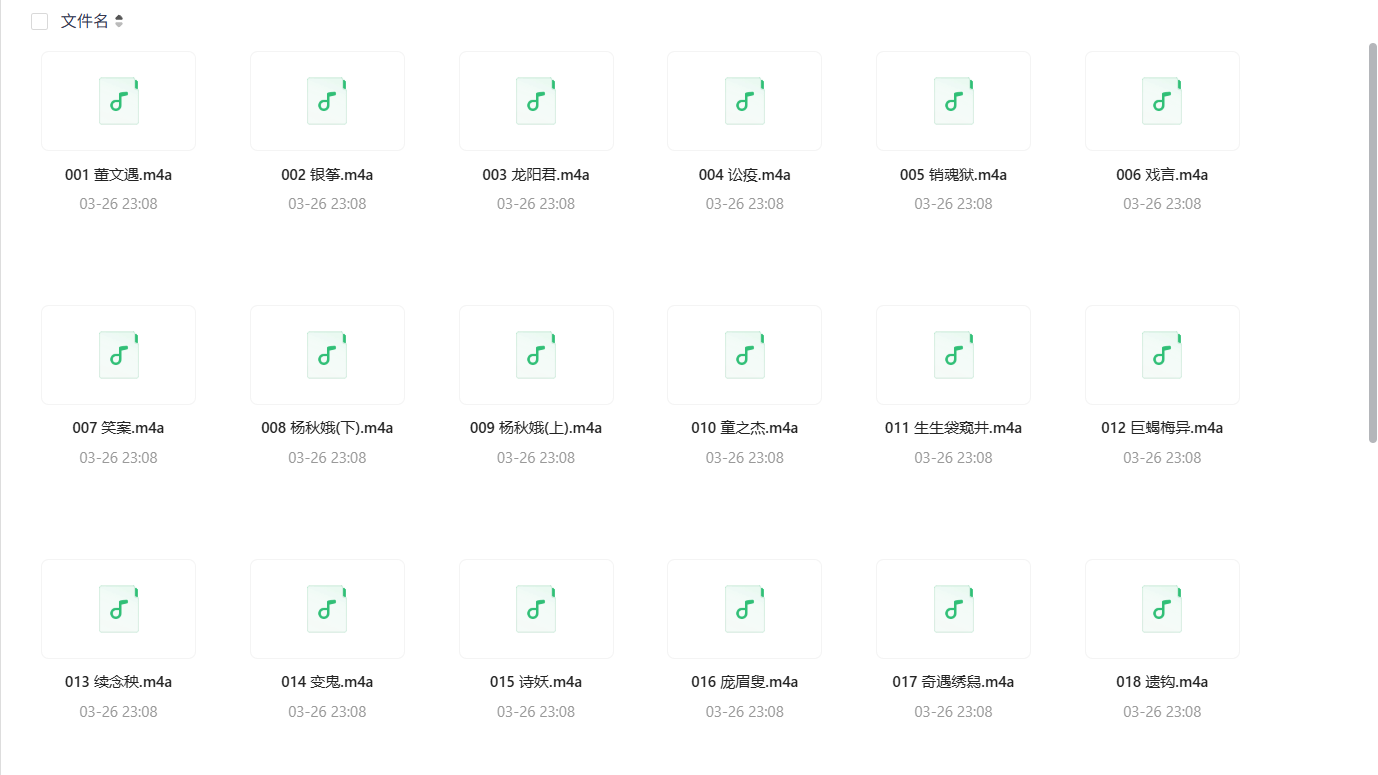Viewport: 1378px width, 775px height.
Task: Open the file 013 续念秧.m4a
Action: [x=118, y=609]
